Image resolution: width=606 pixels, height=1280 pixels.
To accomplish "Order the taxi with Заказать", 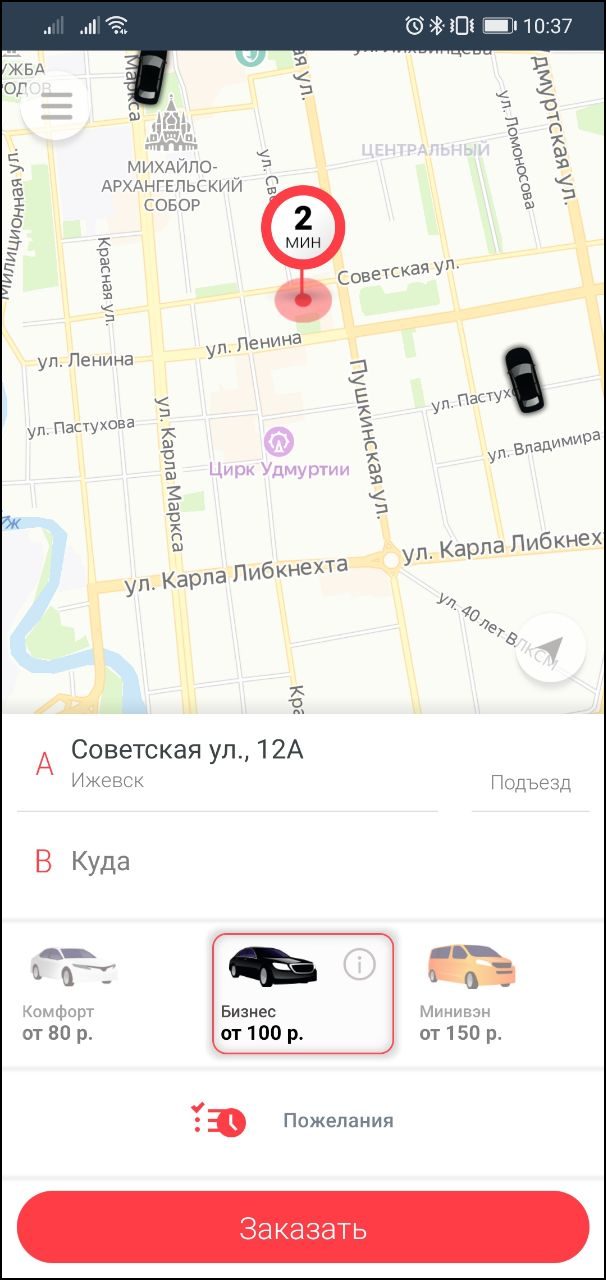I will click(303, 1227).
